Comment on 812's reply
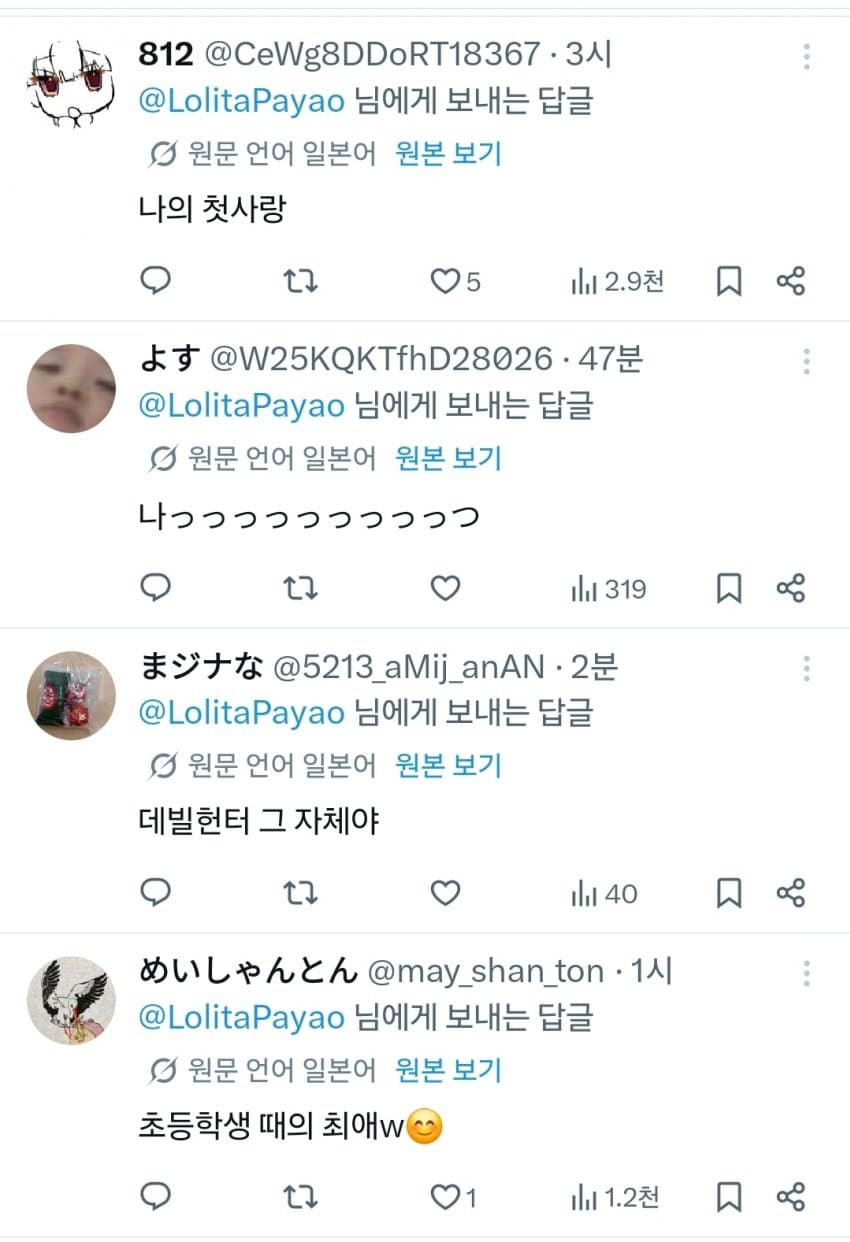 pos(155,283)
